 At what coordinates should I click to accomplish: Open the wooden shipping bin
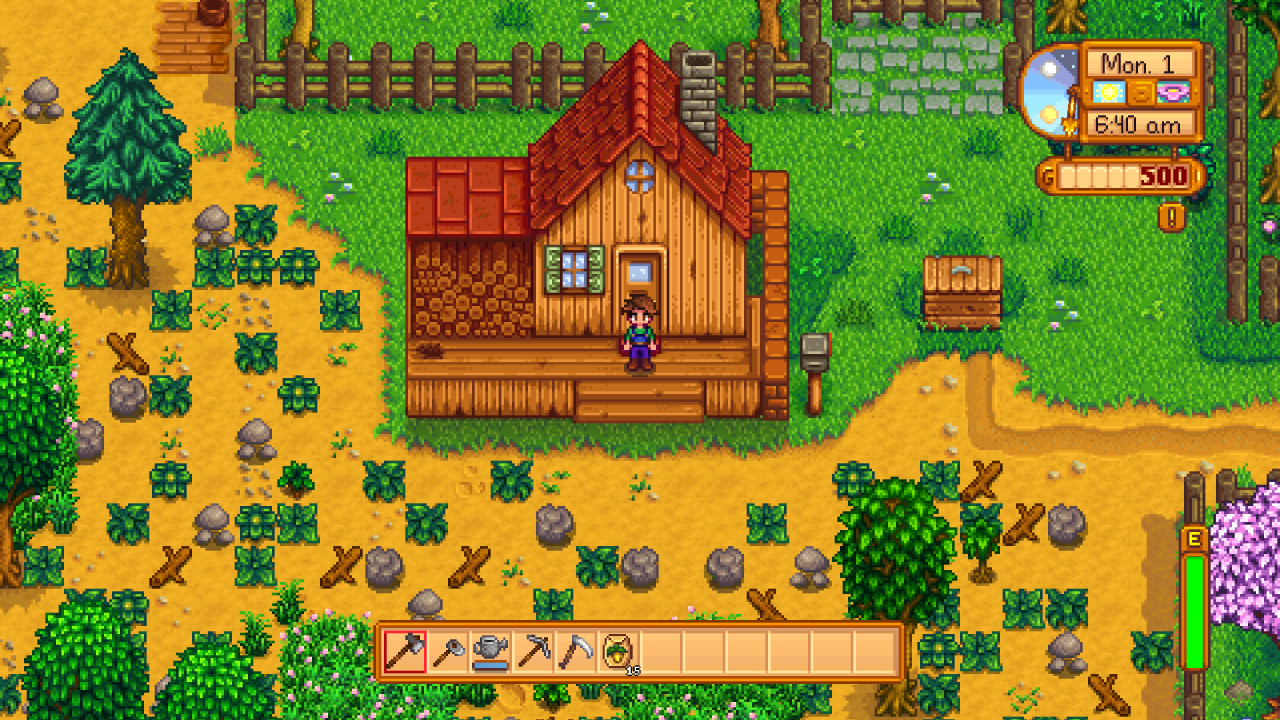pyautogui.click(x=962, y=291)
